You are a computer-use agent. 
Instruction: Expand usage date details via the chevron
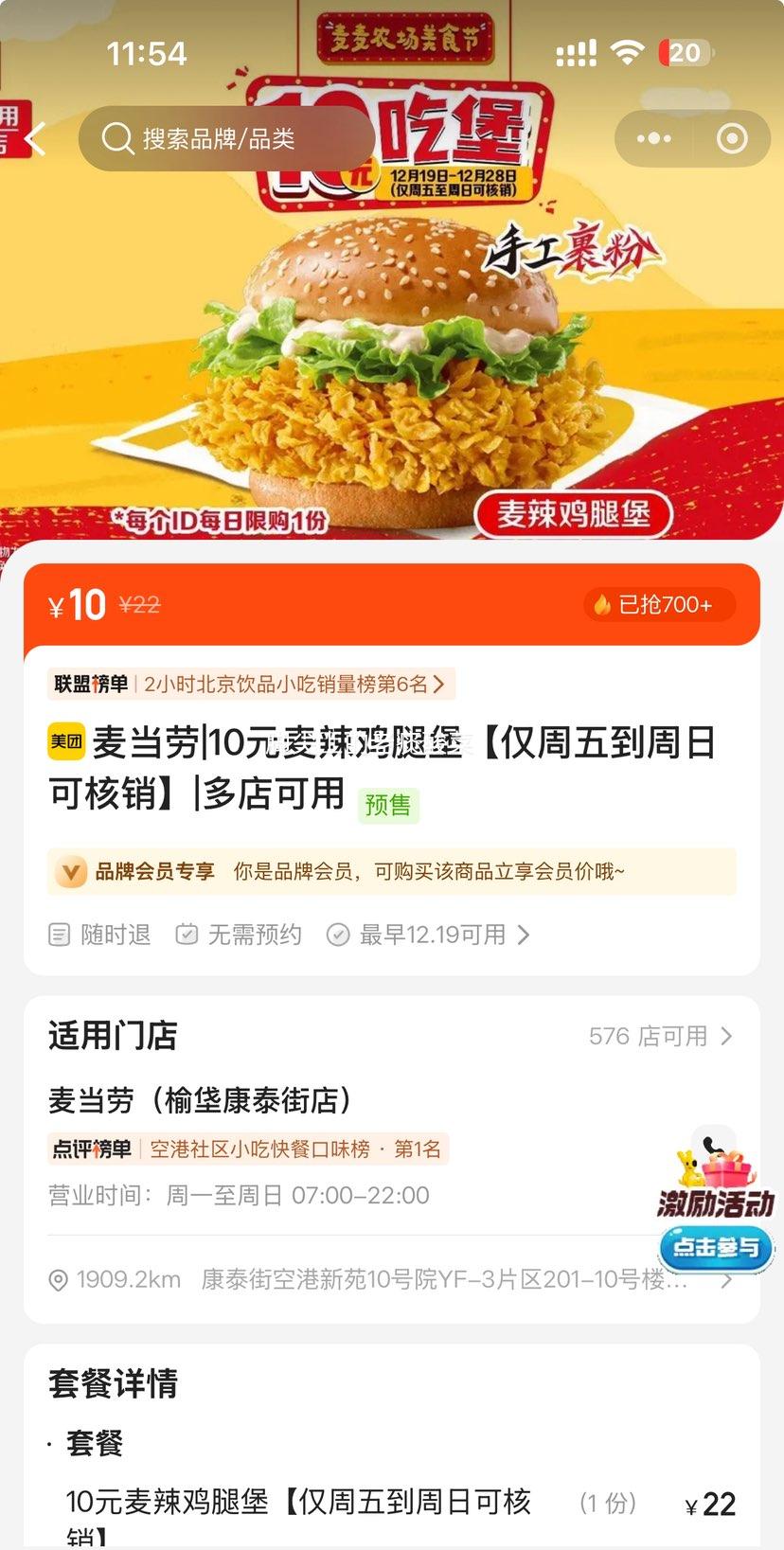[x=525, y=935]
